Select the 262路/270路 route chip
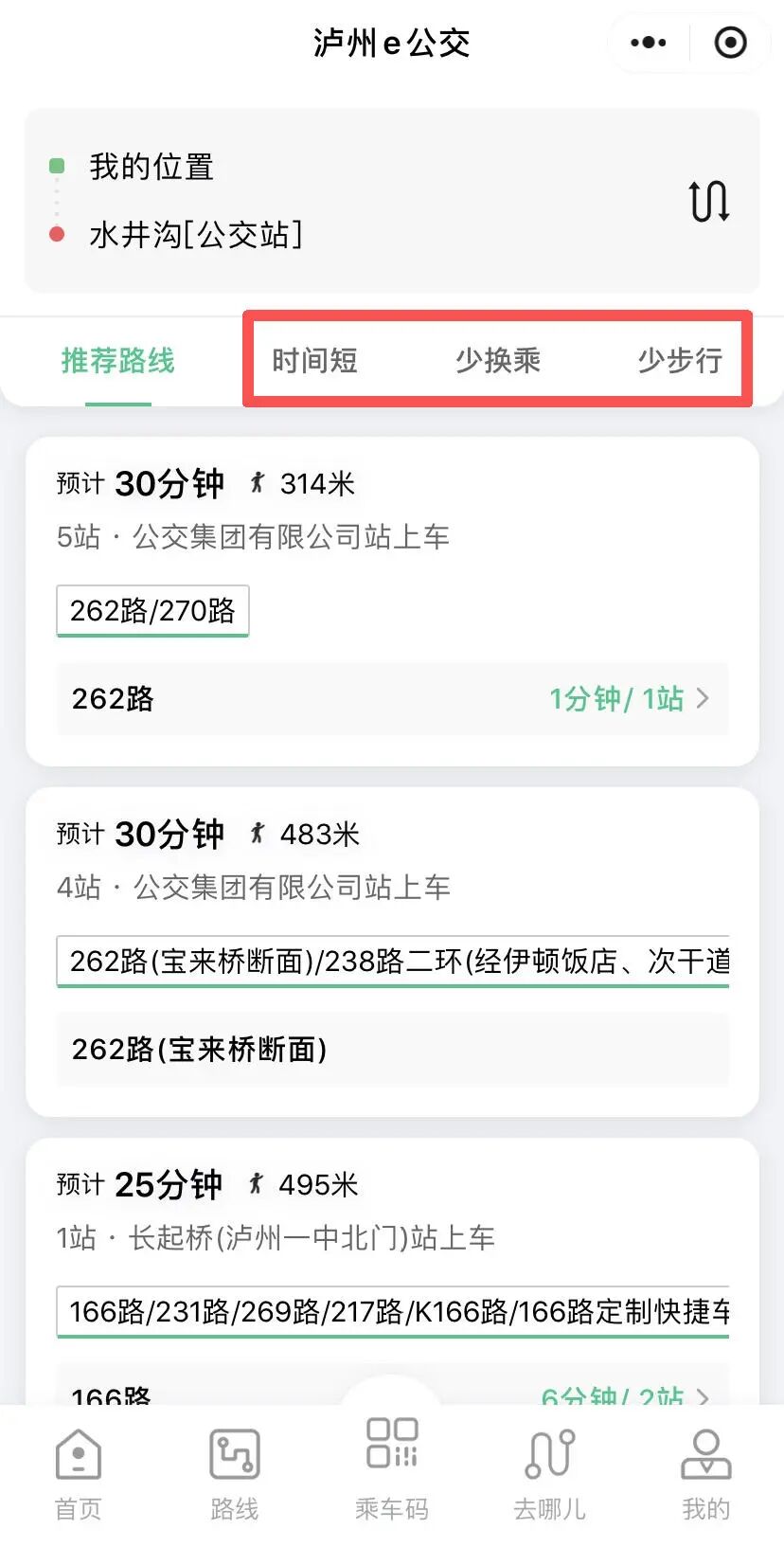The width and height of the screenshot is (784, 1565). [x=152, y=611]
